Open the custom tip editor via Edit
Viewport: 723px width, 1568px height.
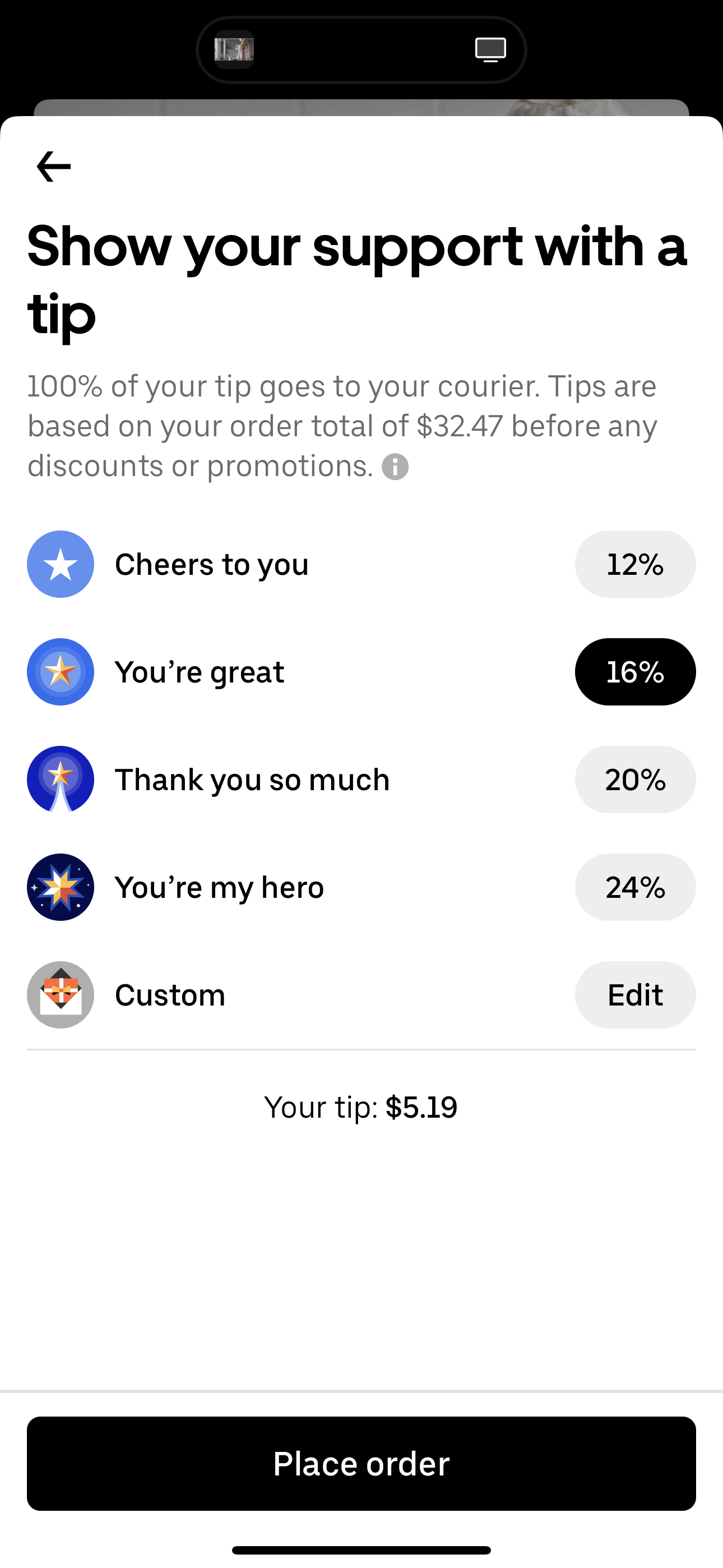pyautogui.click(x=635, y=995)
